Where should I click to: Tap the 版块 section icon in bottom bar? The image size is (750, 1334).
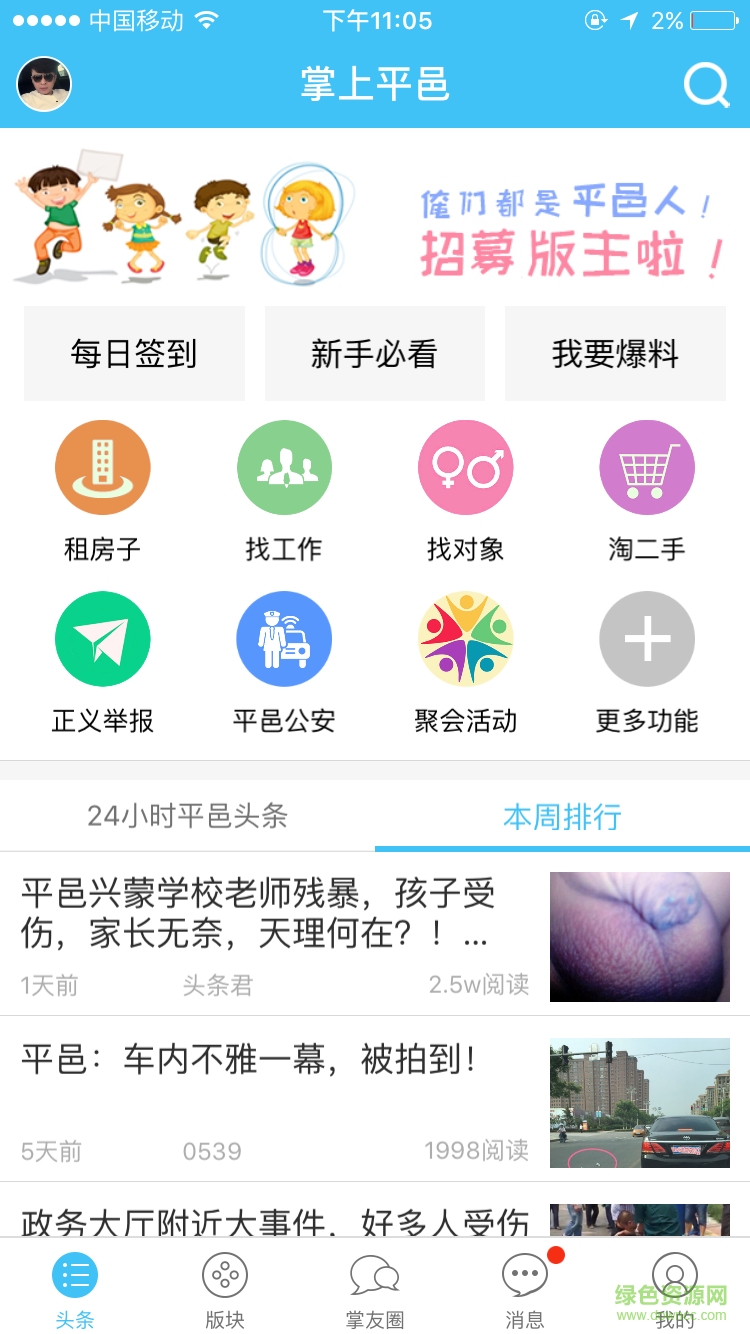(225, 1287)
